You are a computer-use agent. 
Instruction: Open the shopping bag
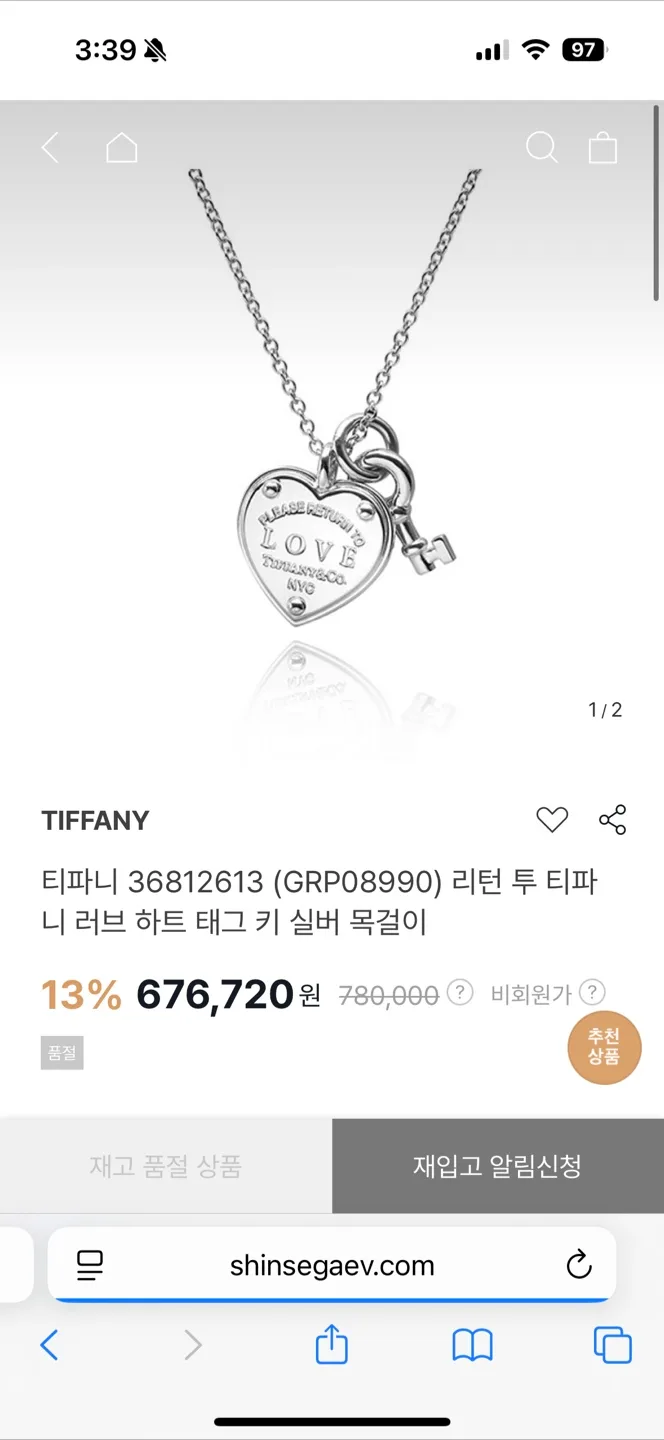[603, 148]
